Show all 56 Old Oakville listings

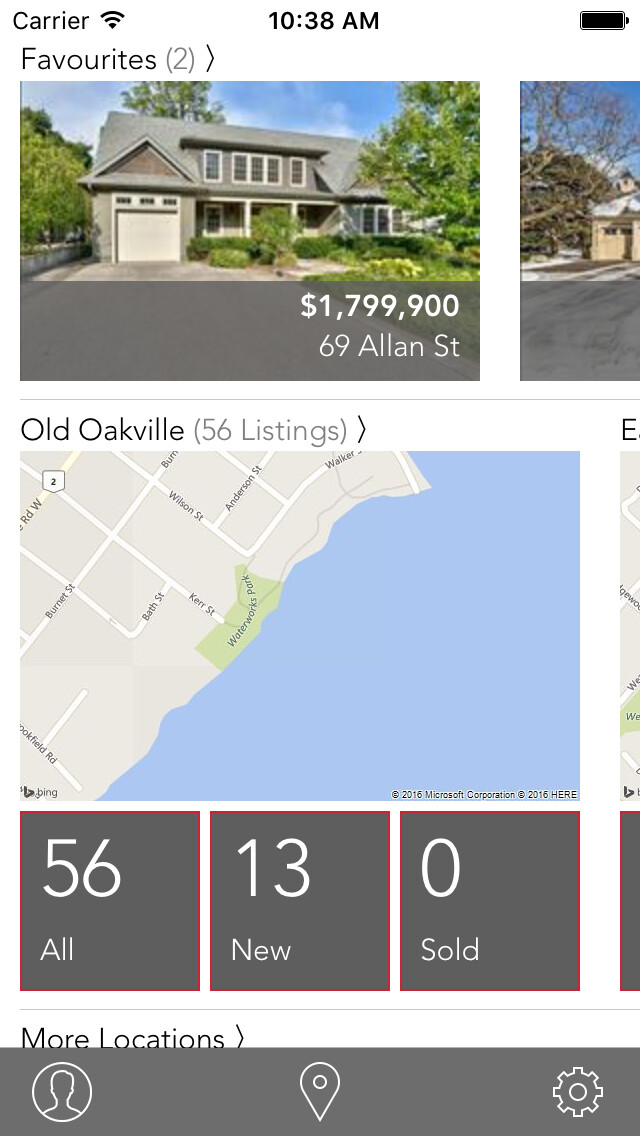pyautogui.click(x=110, y=900)
